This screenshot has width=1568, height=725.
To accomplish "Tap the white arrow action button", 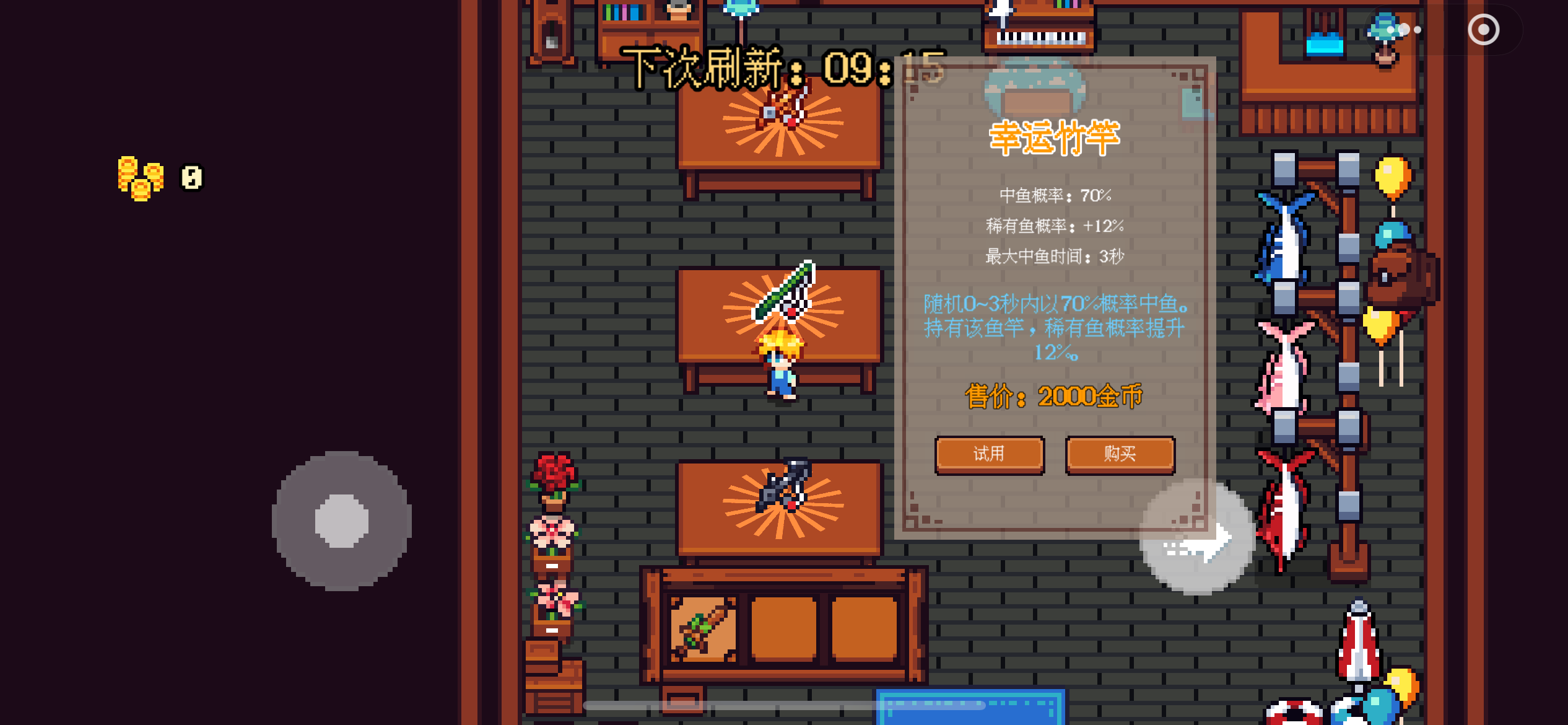I will pyautogui.click(x=1196, y=538).
